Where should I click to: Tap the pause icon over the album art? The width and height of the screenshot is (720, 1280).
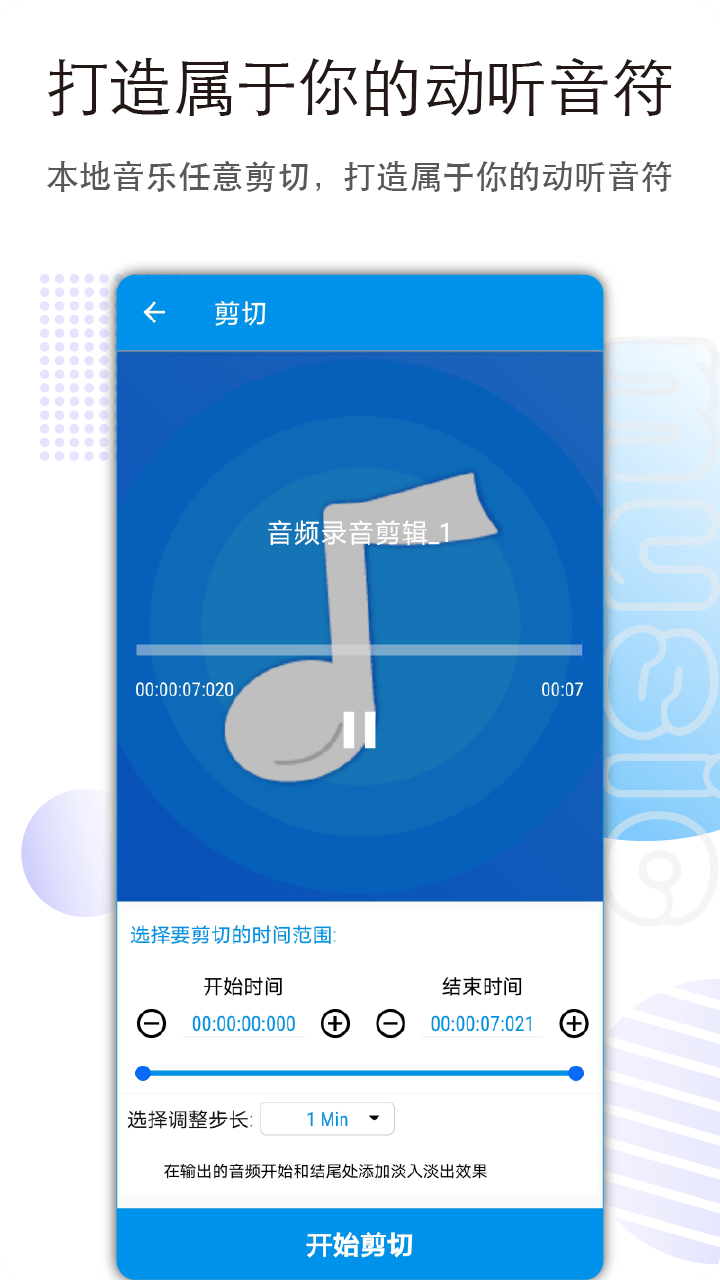point(360,731)
